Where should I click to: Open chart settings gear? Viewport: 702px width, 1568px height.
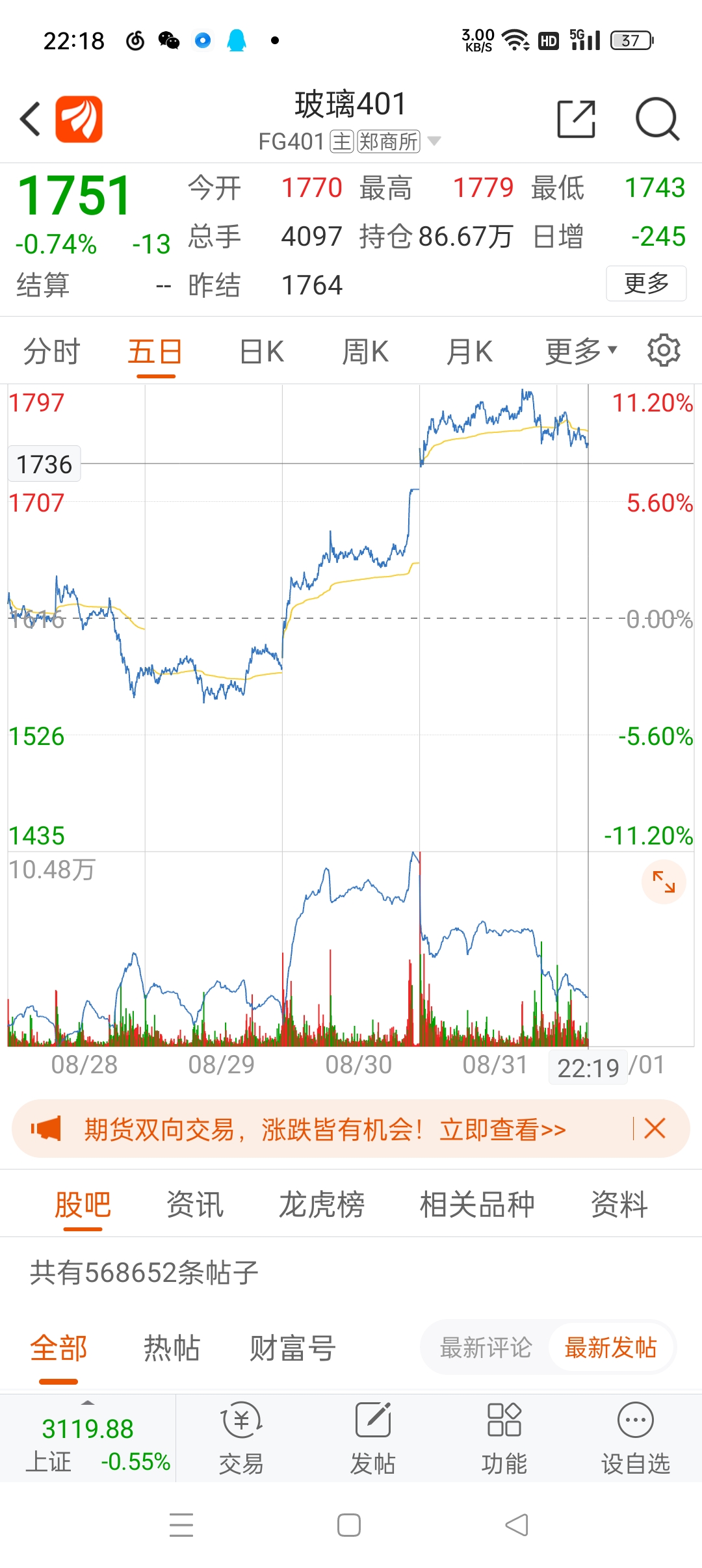(664, 350)
